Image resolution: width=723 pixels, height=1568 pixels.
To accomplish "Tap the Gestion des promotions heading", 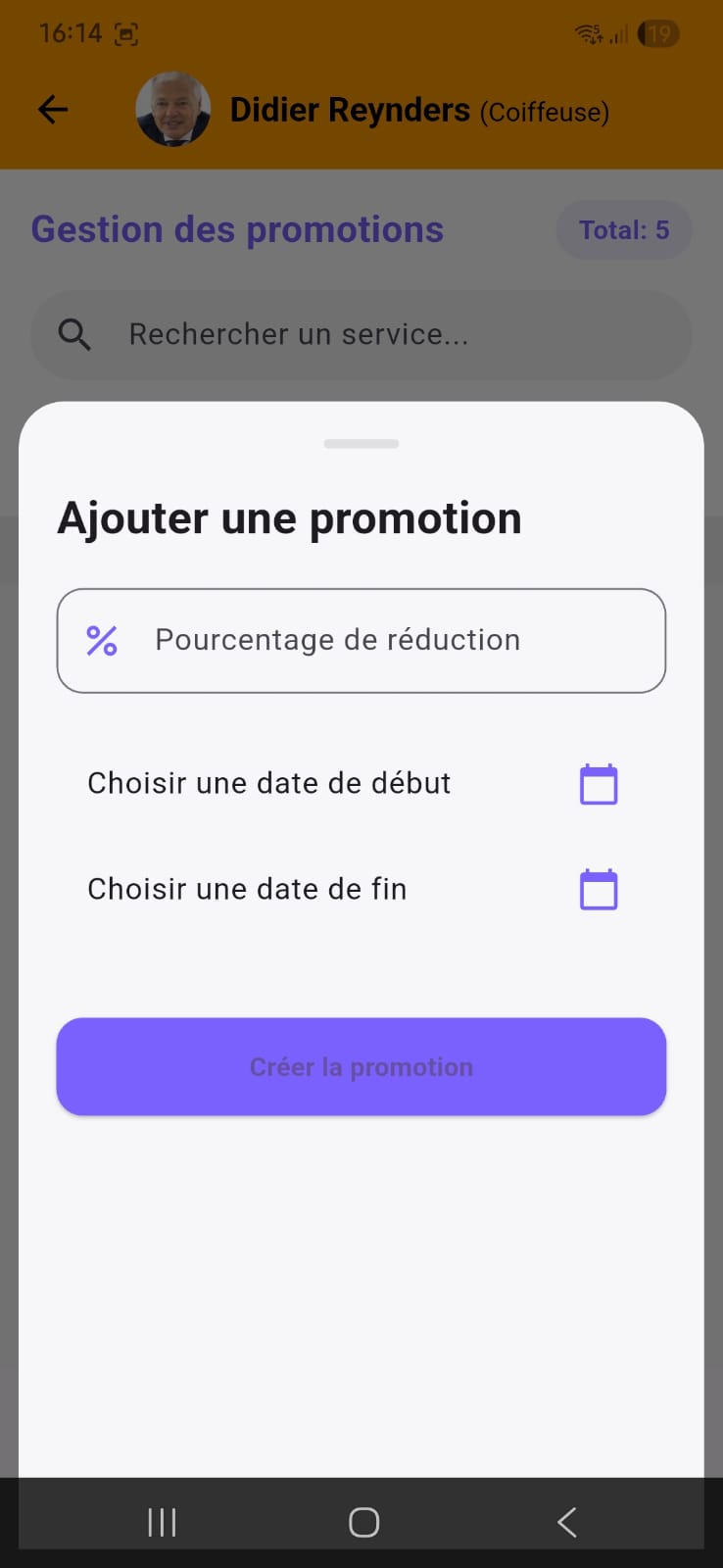I will [236, 229].
